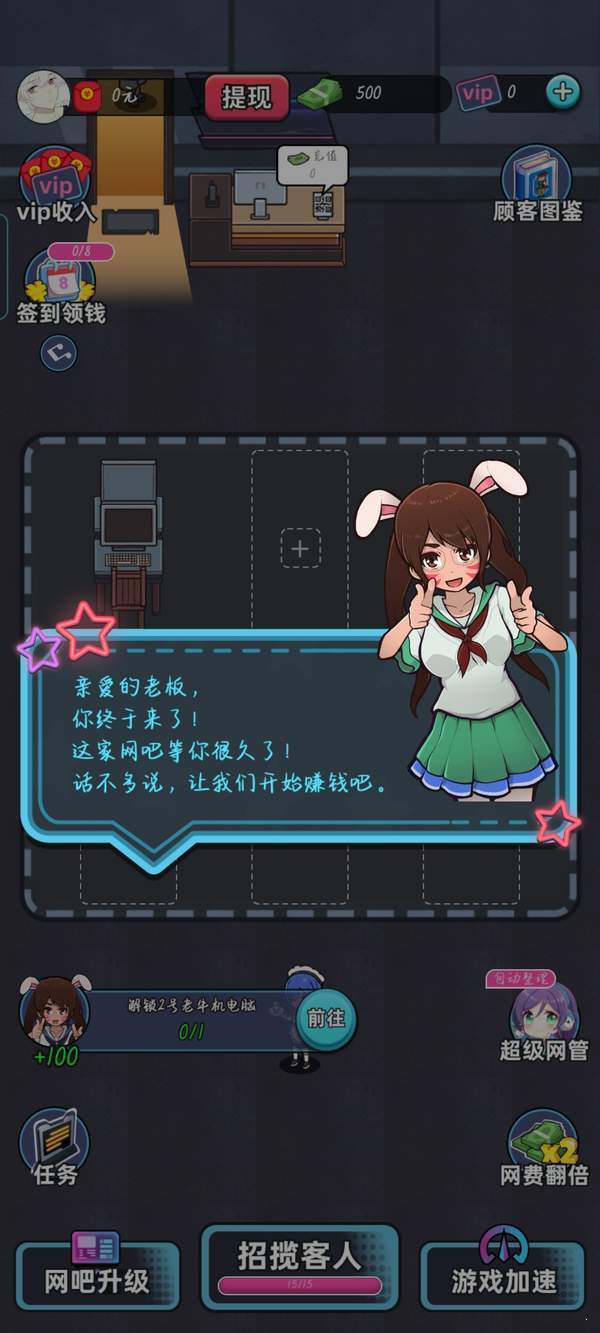Tap the empty computer slot plus
The height and width of the screenshot is (1333, 600).
tap(300, 548)
